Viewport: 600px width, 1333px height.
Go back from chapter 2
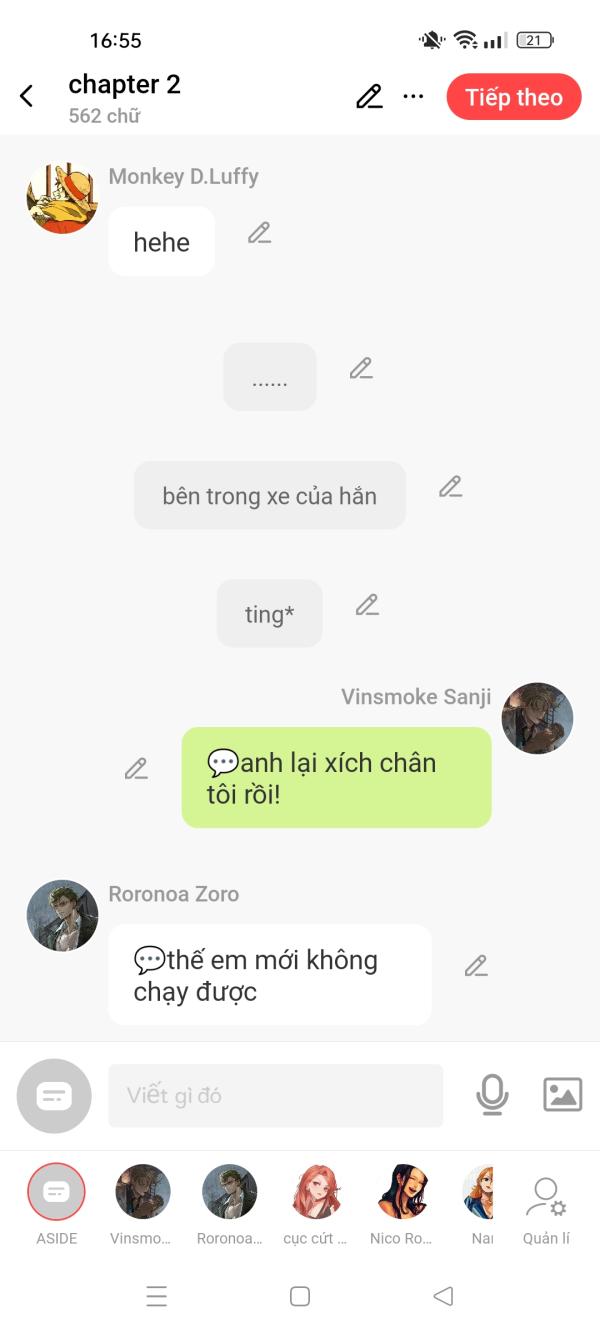pyautogui.click(x=27, y=96)
